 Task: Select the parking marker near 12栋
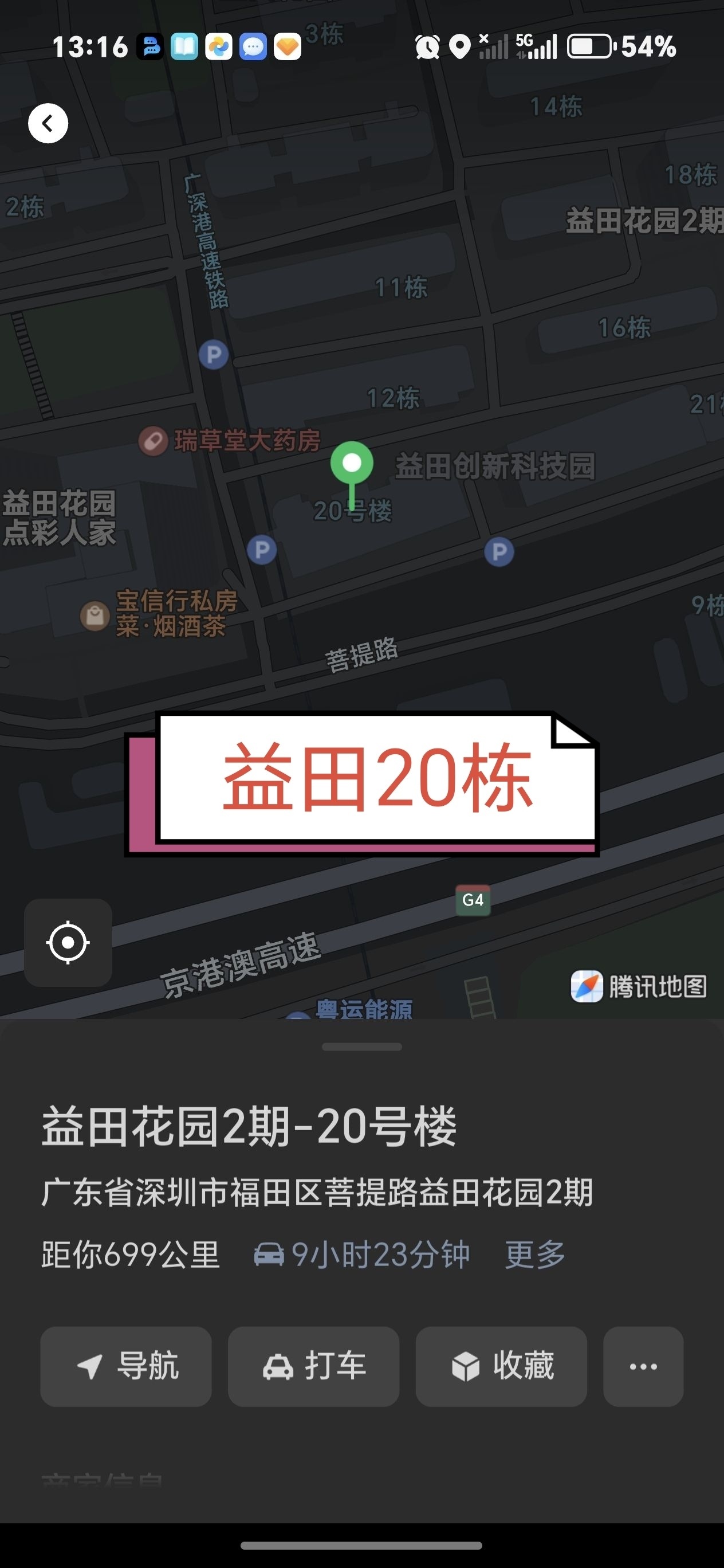[214, 354]
